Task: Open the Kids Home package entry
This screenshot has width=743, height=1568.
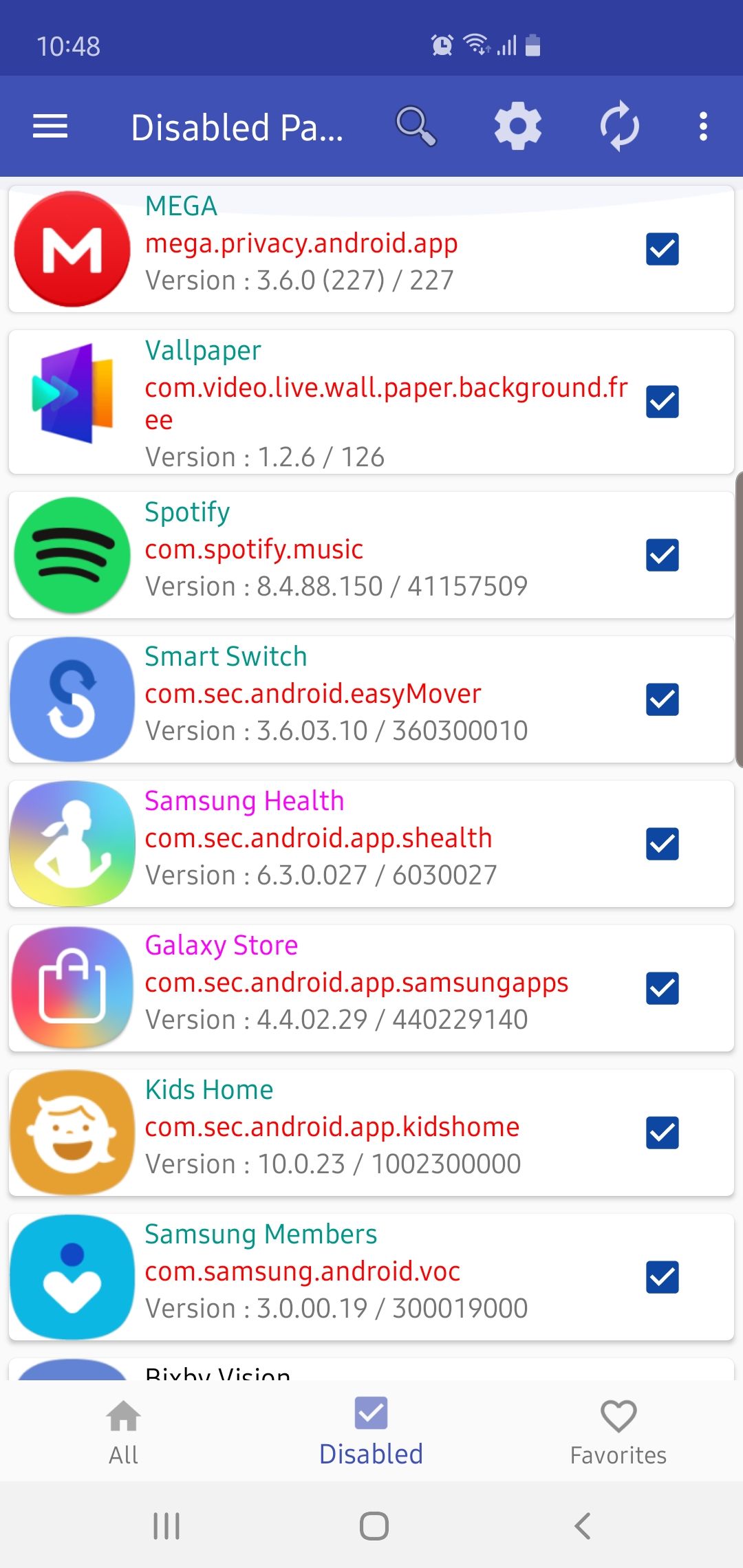Action: pos(330,1128)
